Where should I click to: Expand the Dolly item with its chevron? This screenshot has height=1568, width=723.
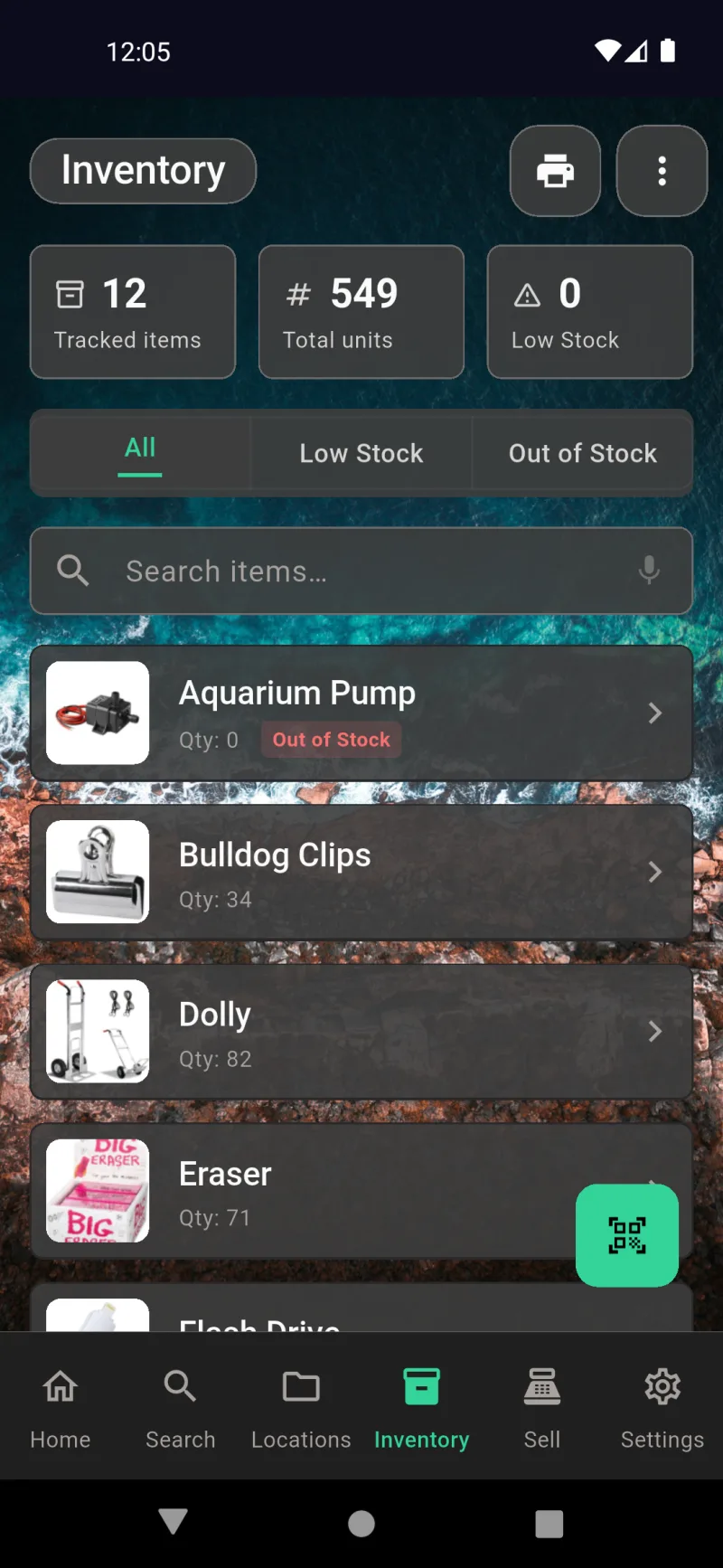coord(655,1031)
